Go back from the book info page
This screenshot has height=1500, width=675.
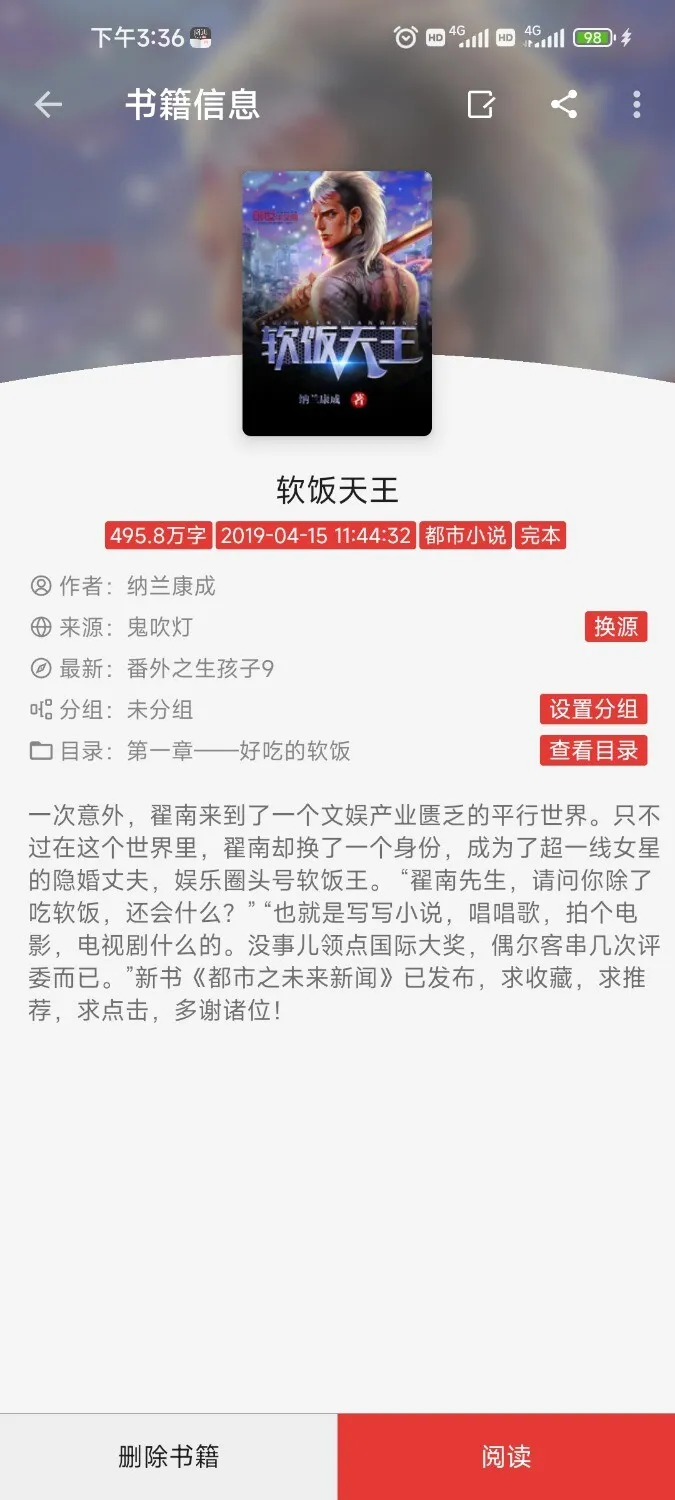coord(48,105)
